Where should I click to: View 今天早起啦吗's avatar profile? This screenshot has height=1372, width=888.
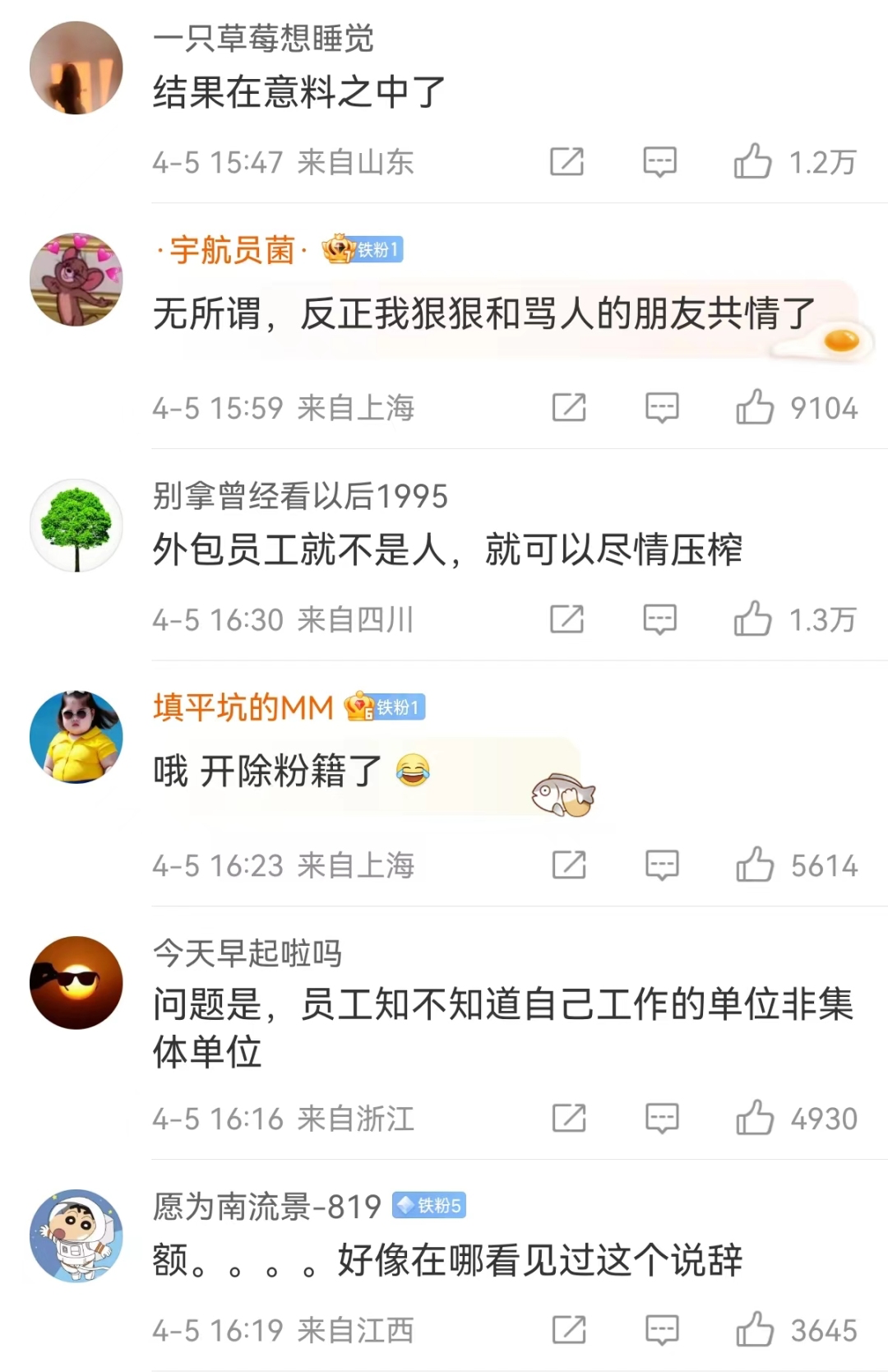76,982
